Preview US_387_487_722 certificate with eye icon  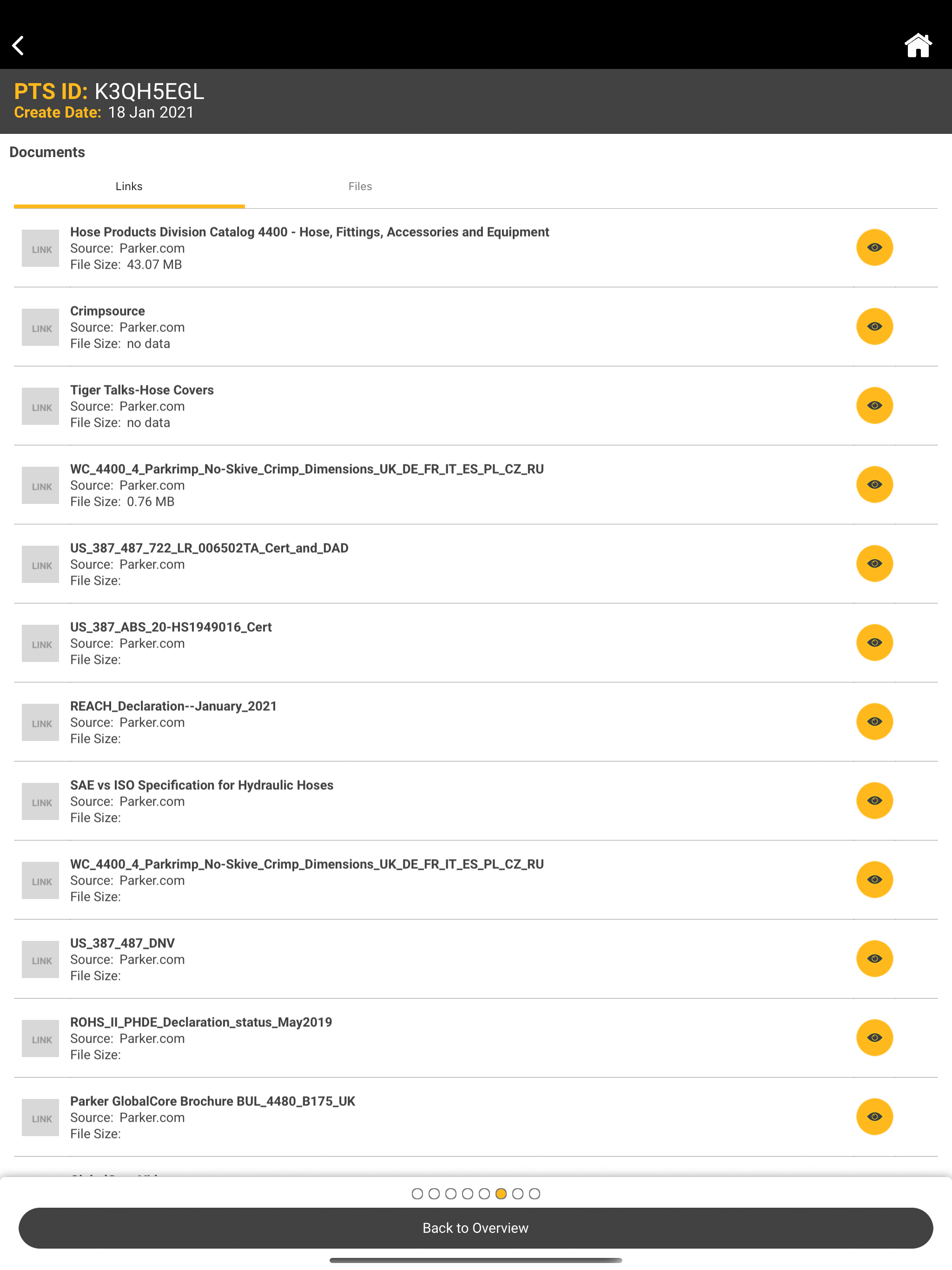pos(874,563)
